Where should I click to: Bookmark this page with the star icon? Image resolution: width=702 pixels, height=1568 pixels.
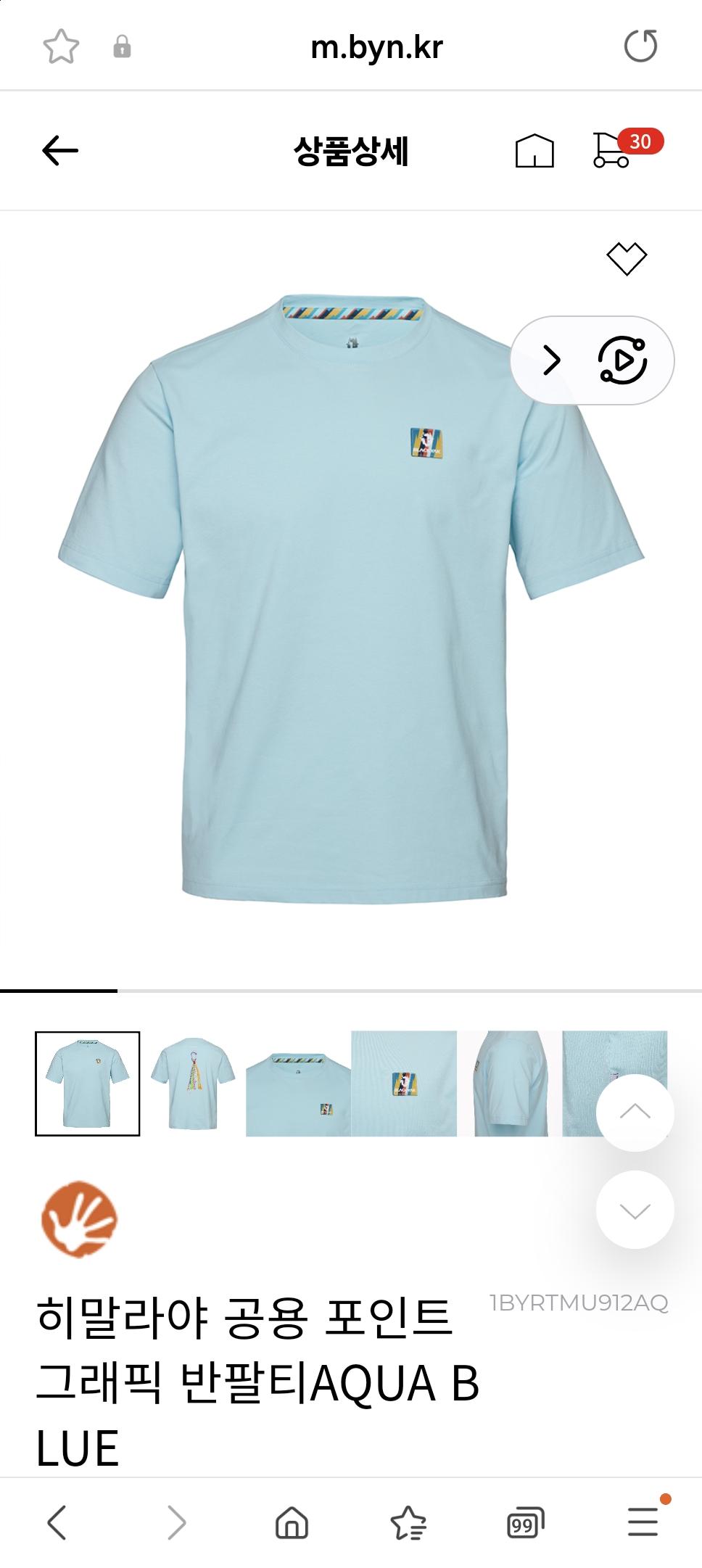tap(61, 47)
